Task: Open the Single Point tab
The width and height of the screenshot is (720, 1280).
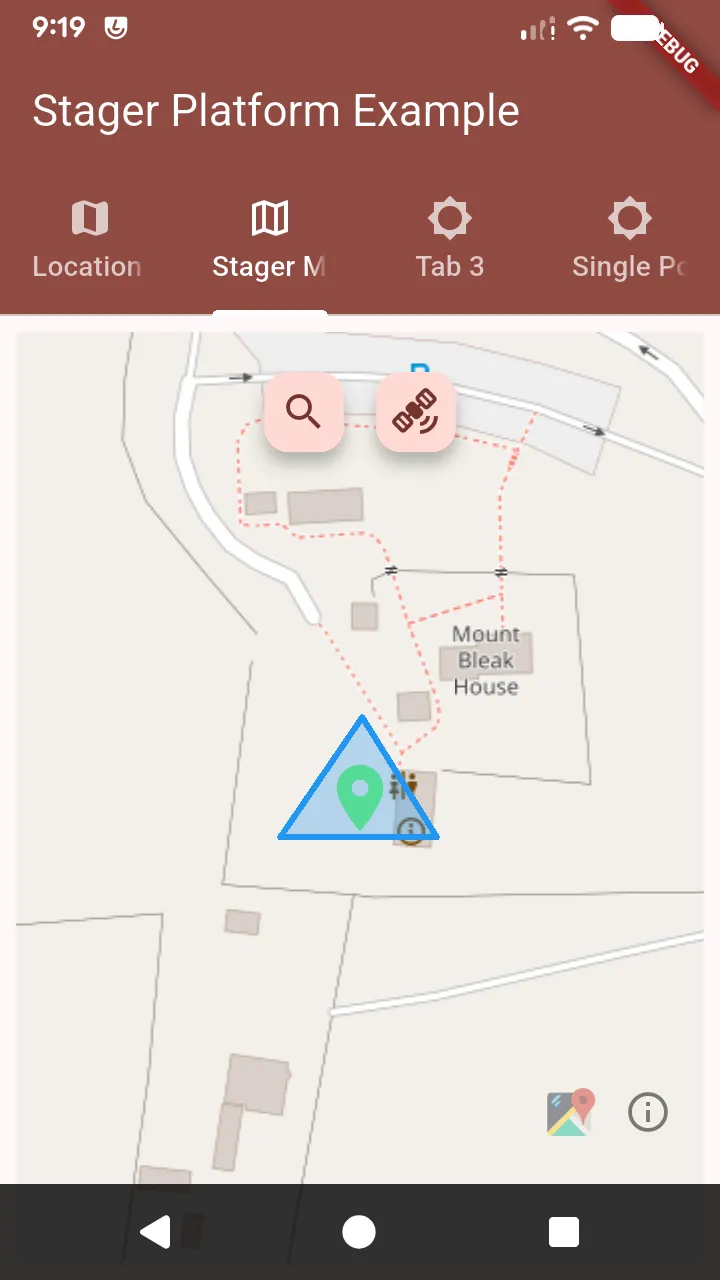Action: pyautogui.click(x=629, y=241)
